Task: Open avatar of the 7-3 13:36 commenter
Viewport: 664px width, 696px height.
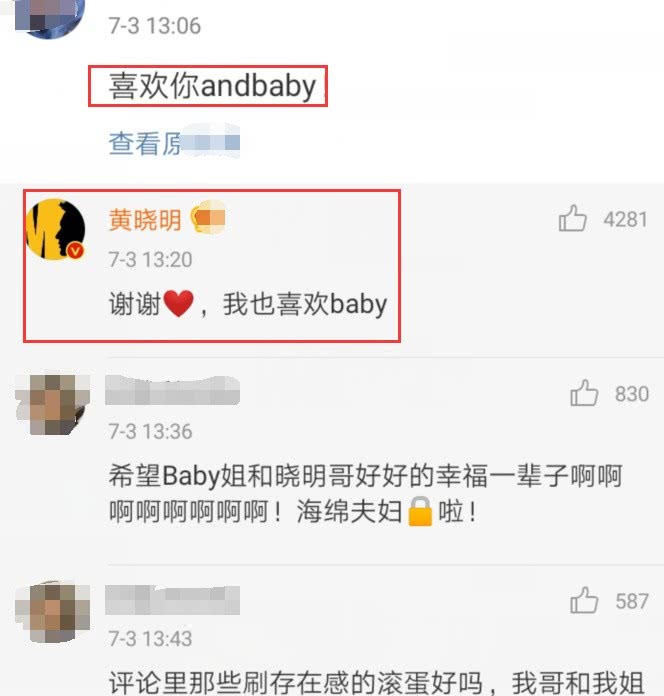Action: click(52, 404)
